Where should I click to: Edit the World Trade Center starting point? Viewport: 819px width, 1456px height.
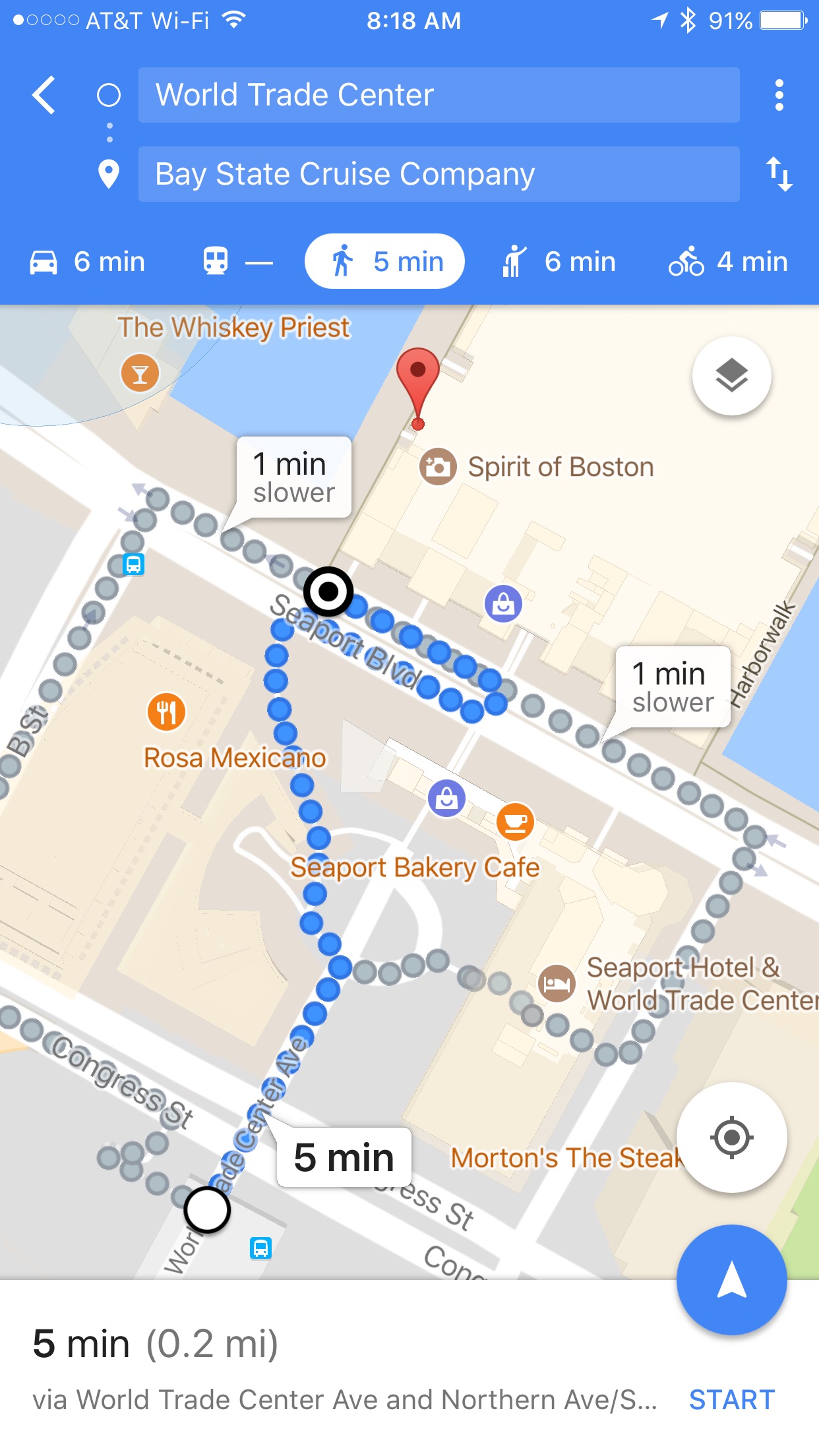coord(439,95)
